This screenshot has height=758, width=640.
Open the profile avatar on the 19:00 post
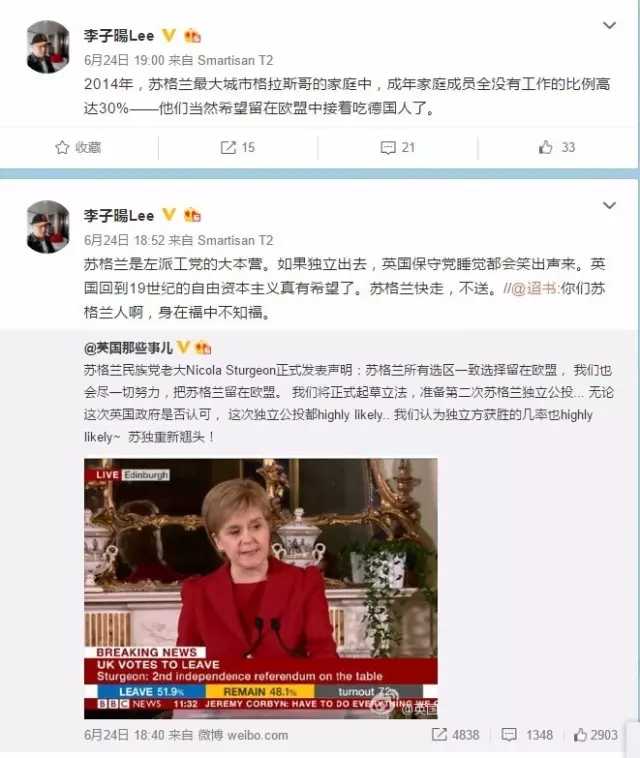(x=46, y=47)
